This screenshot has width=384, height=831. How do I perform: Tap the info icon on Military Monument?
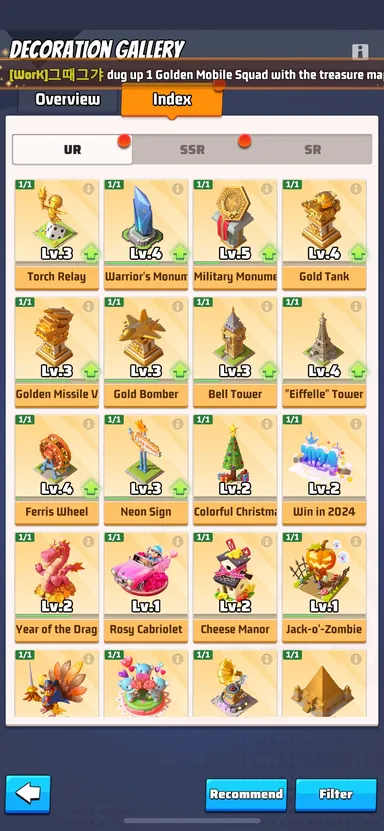(266, 189)
